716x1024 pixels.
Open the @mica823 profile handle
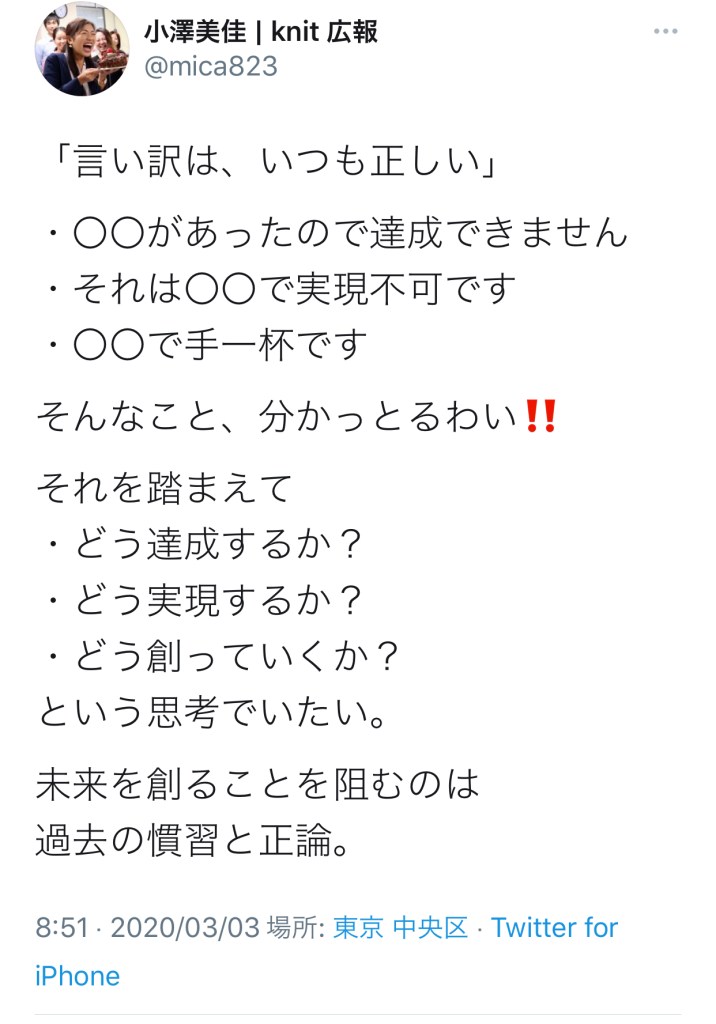click(212, 67)
